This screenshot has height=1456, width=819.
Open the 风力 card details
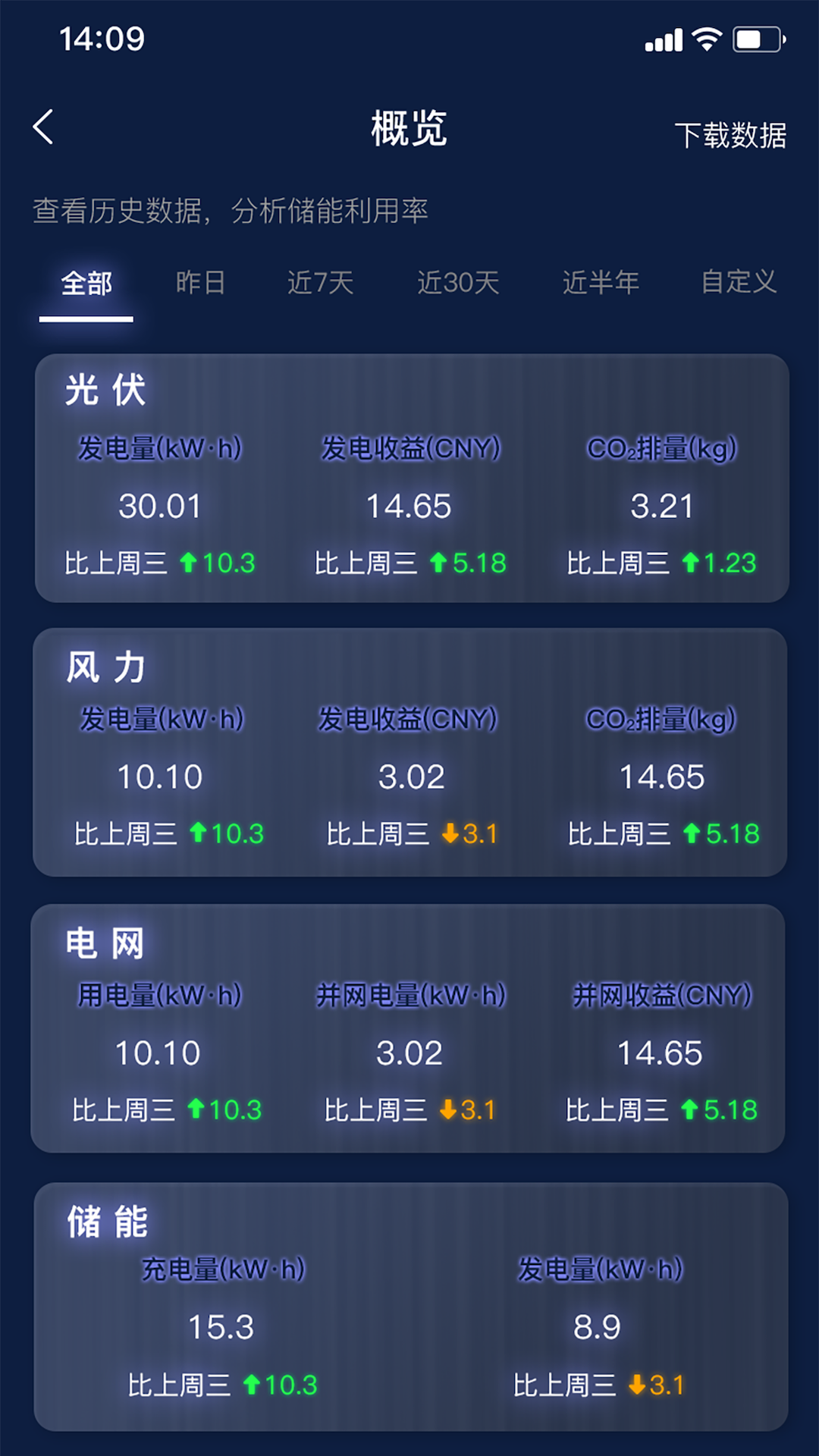tap(409, 751)
